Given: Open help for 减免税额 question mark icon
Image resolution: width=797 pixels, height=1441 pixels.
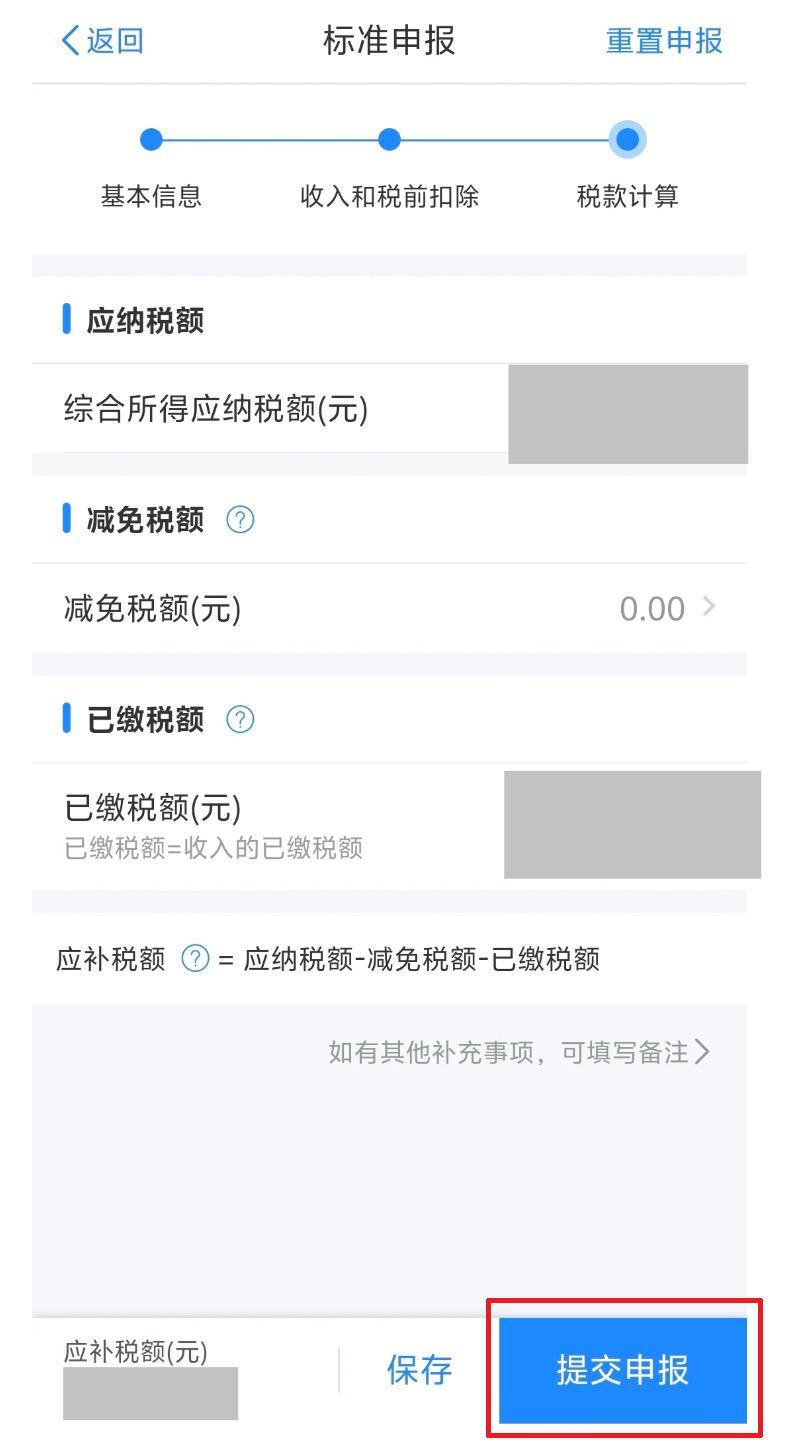Looking at the screenshot, I should tap(240, 520).
